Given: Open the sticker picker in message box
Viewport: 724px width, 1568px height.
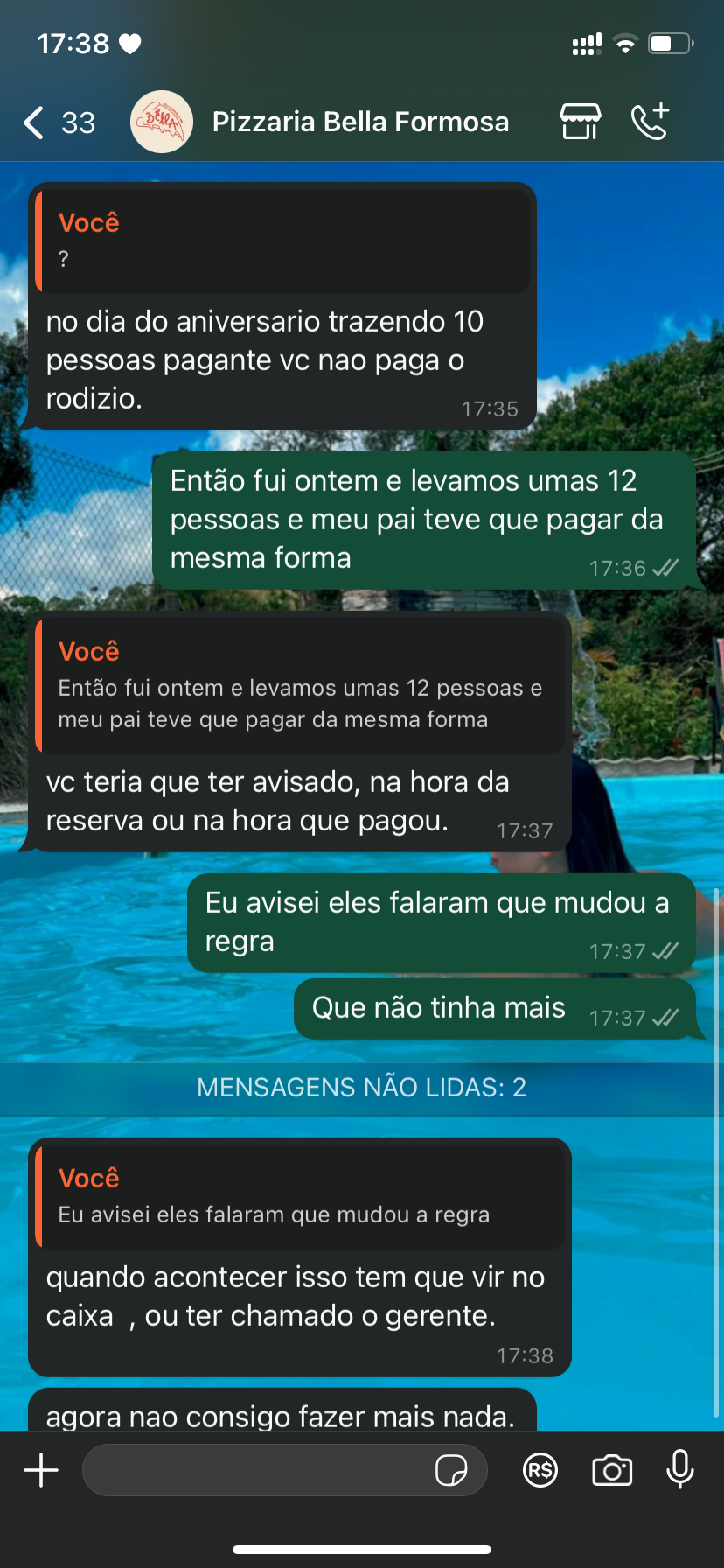Looking at the screenshot, I should click(x=451, y=1471).
